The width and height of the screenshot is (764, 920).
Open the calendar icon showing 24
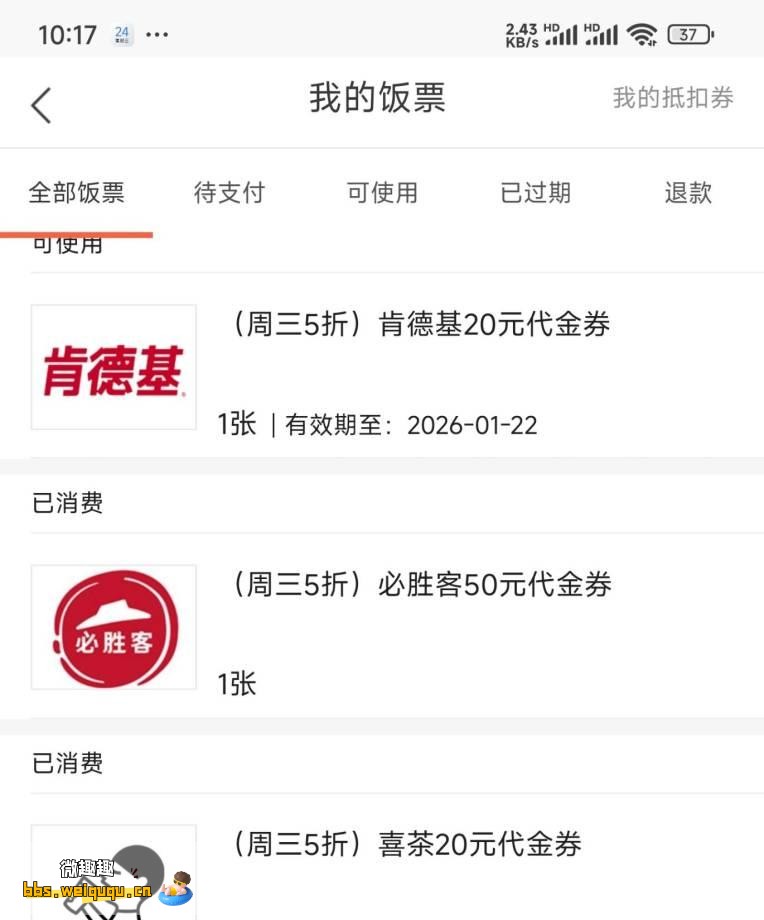tap(121, 33)
